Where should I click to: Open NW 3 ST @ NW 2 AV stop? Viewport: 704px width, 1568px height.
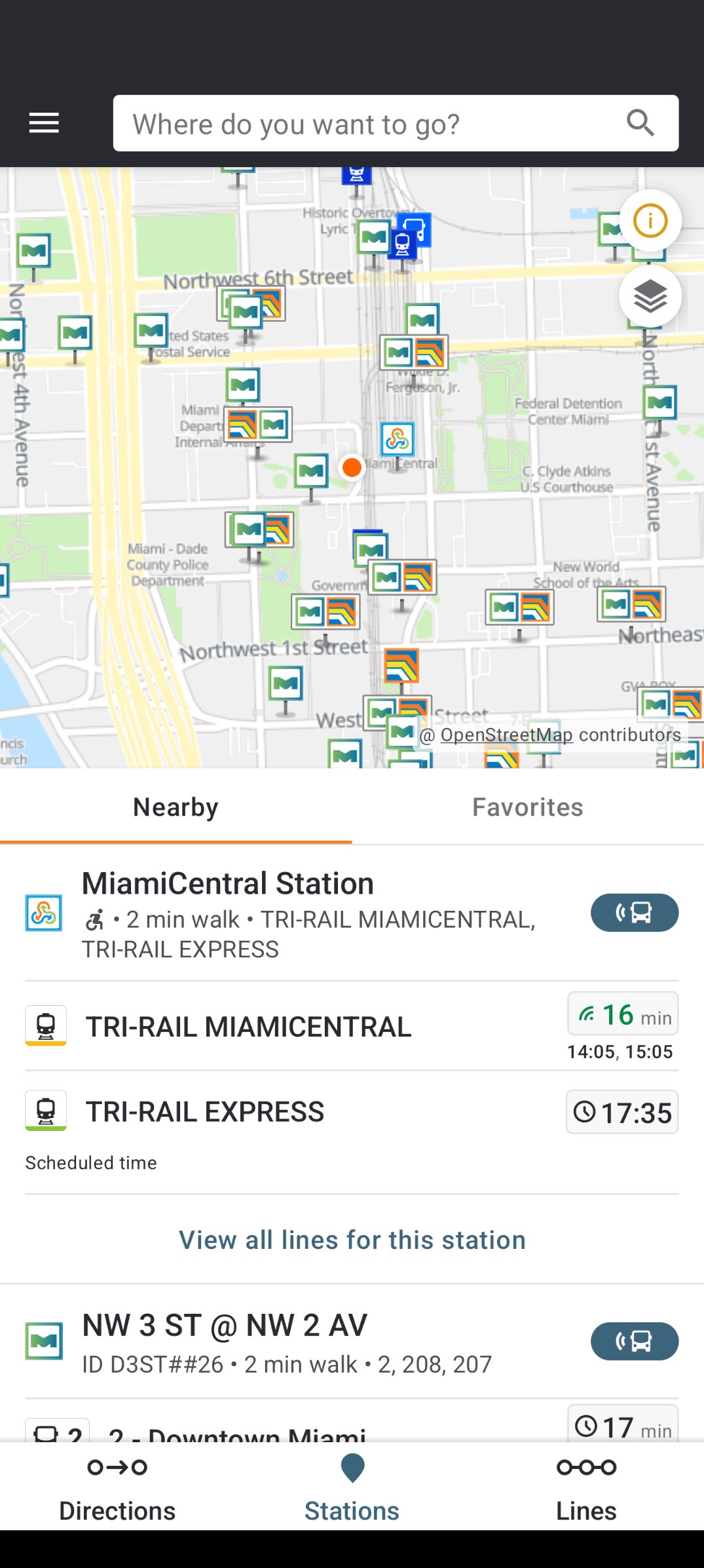(288, 1342)
